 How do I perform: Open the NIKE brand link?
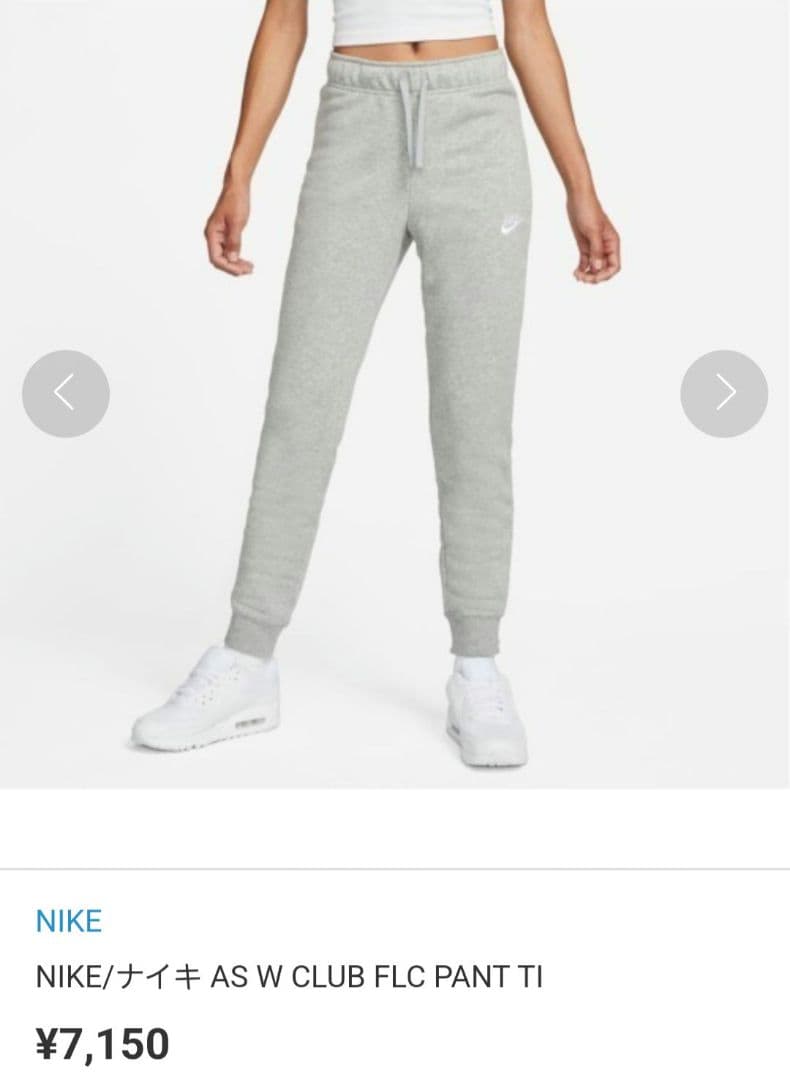click(x=69, y=920)
